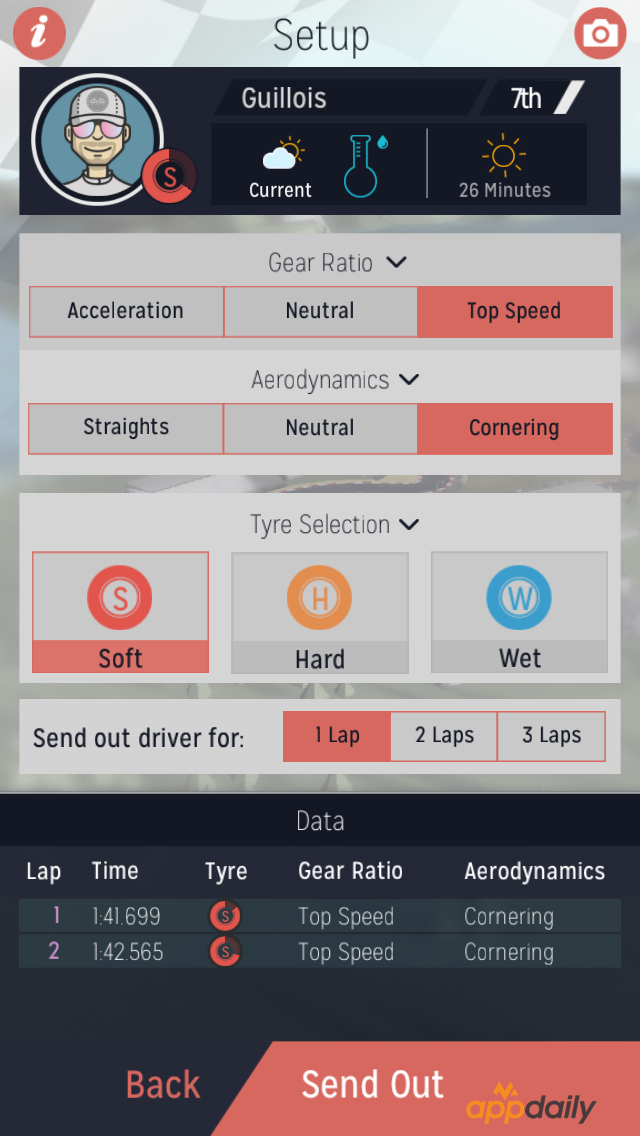The width and height of the screenshot is (640, 1136).
Task: Tap Send Out to start run
Action: (373, 1085)
